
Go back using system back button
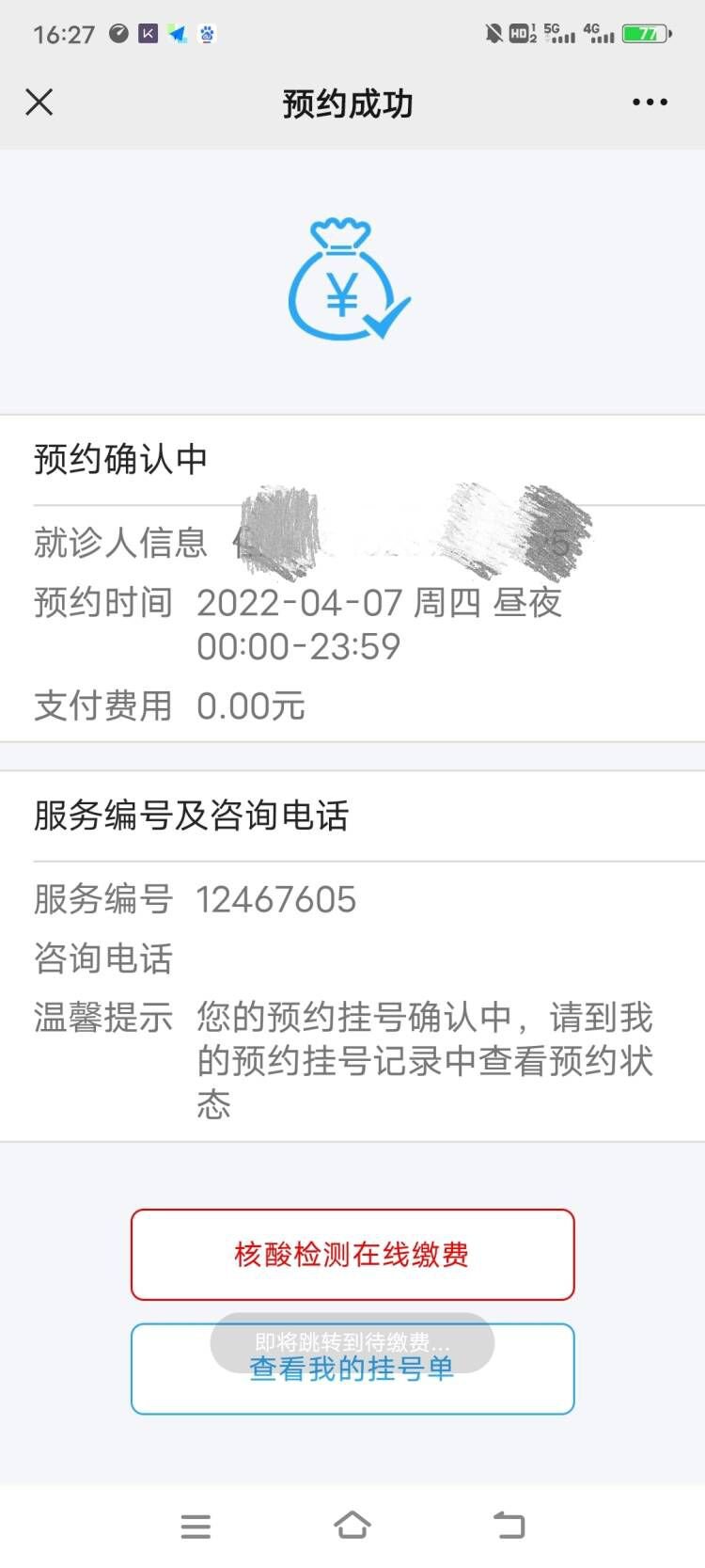coord(509,1525)
